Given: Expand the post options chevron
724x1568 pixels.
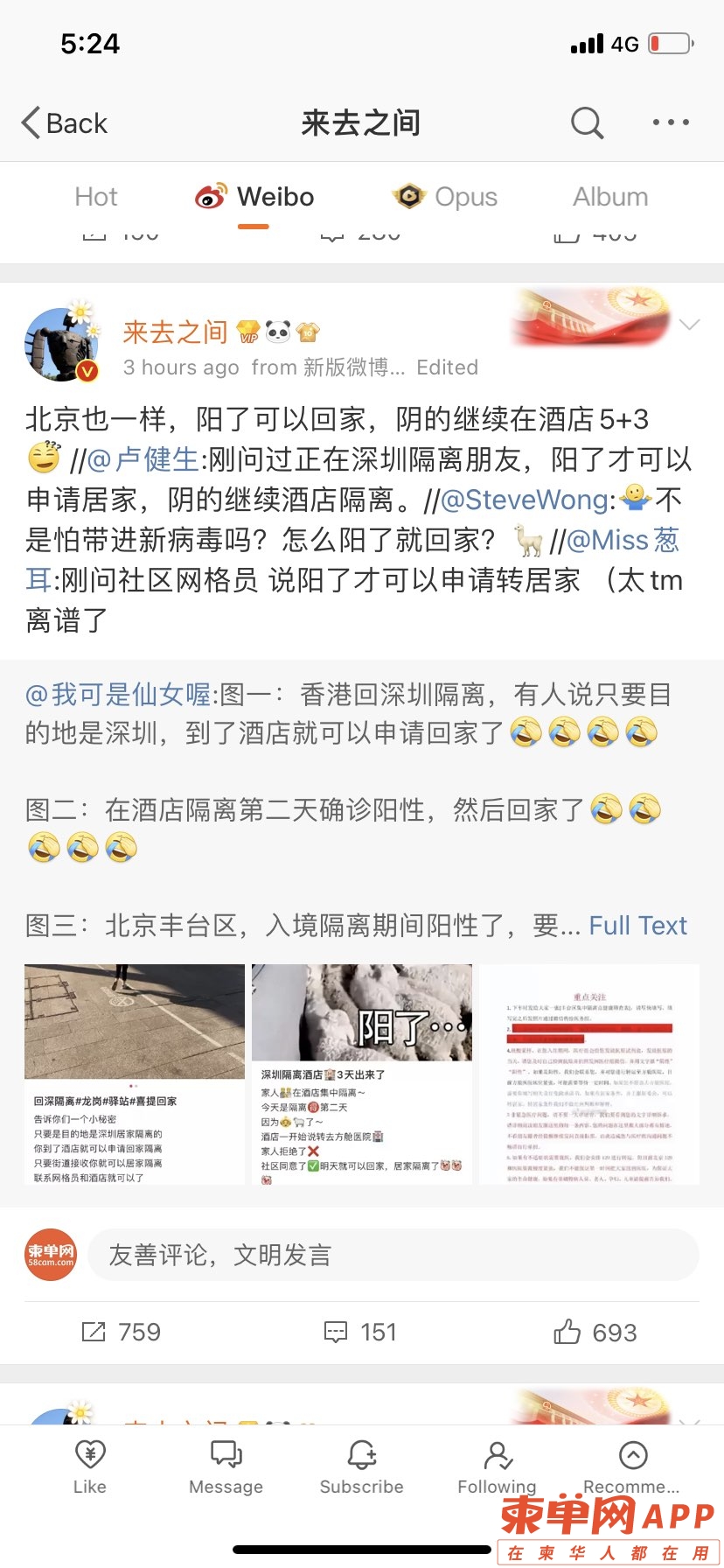Looking at the screenshot, I should [689, 325].
